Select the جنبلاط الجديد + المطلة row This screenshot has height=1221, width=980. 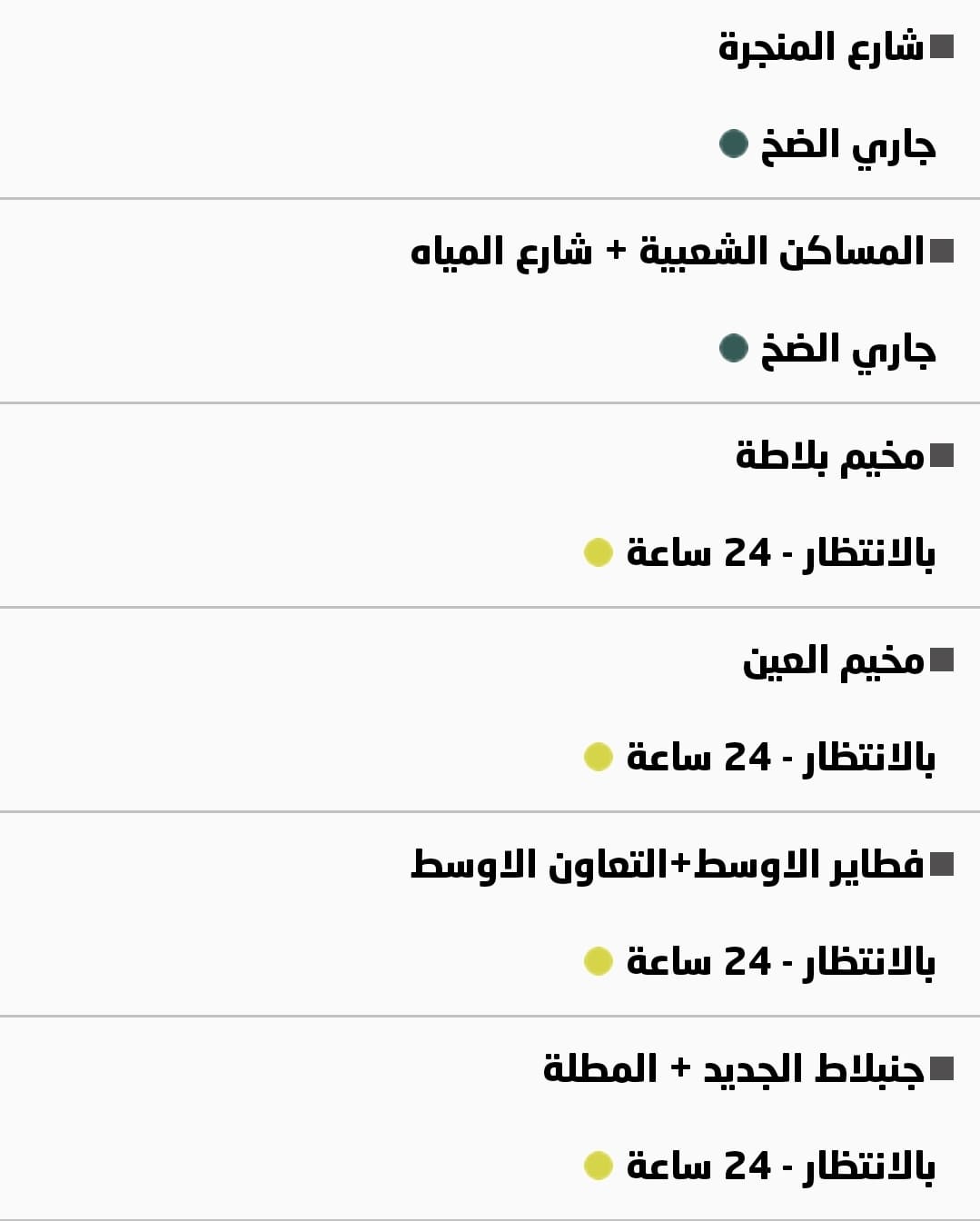tap(734, 1069)
